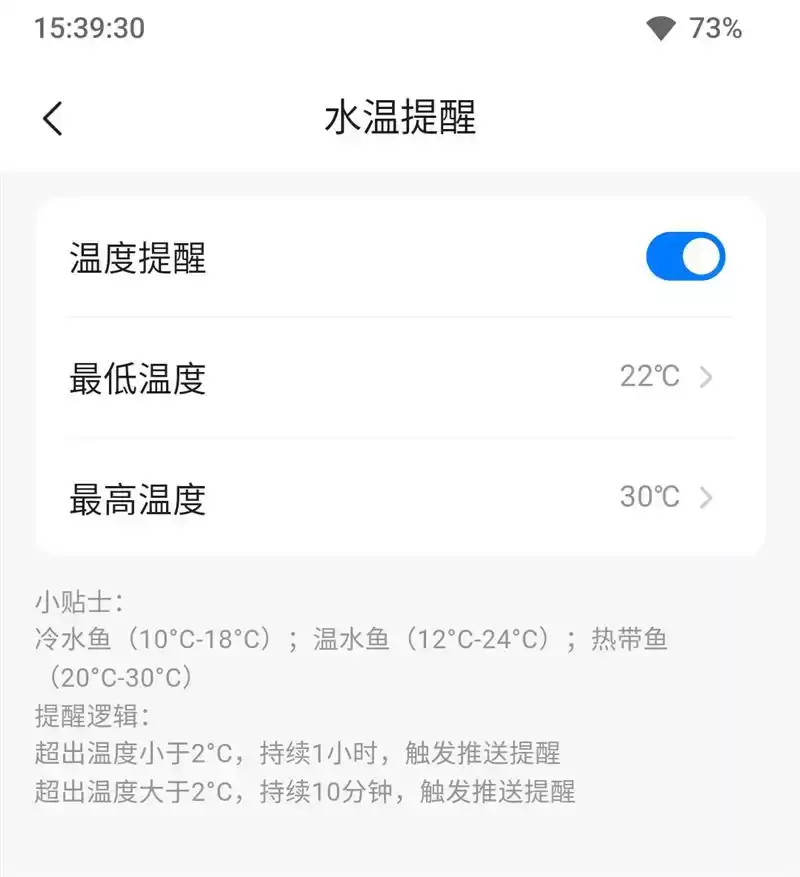Tap the back arrow to exit water temperature reminder
This screenshot has width=800, height=877.
click(52, 117)
